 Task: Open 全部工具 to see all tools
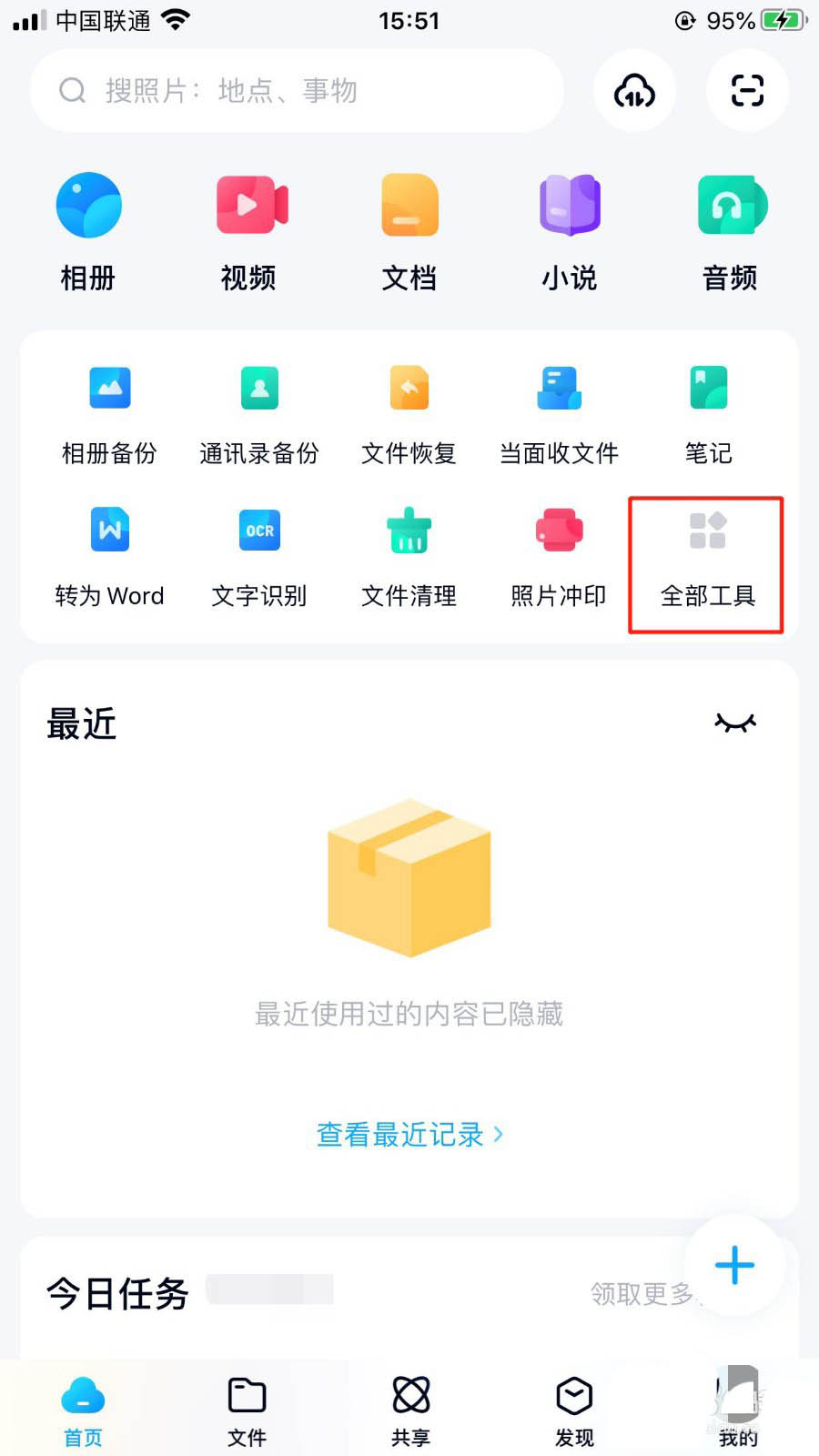708,555
